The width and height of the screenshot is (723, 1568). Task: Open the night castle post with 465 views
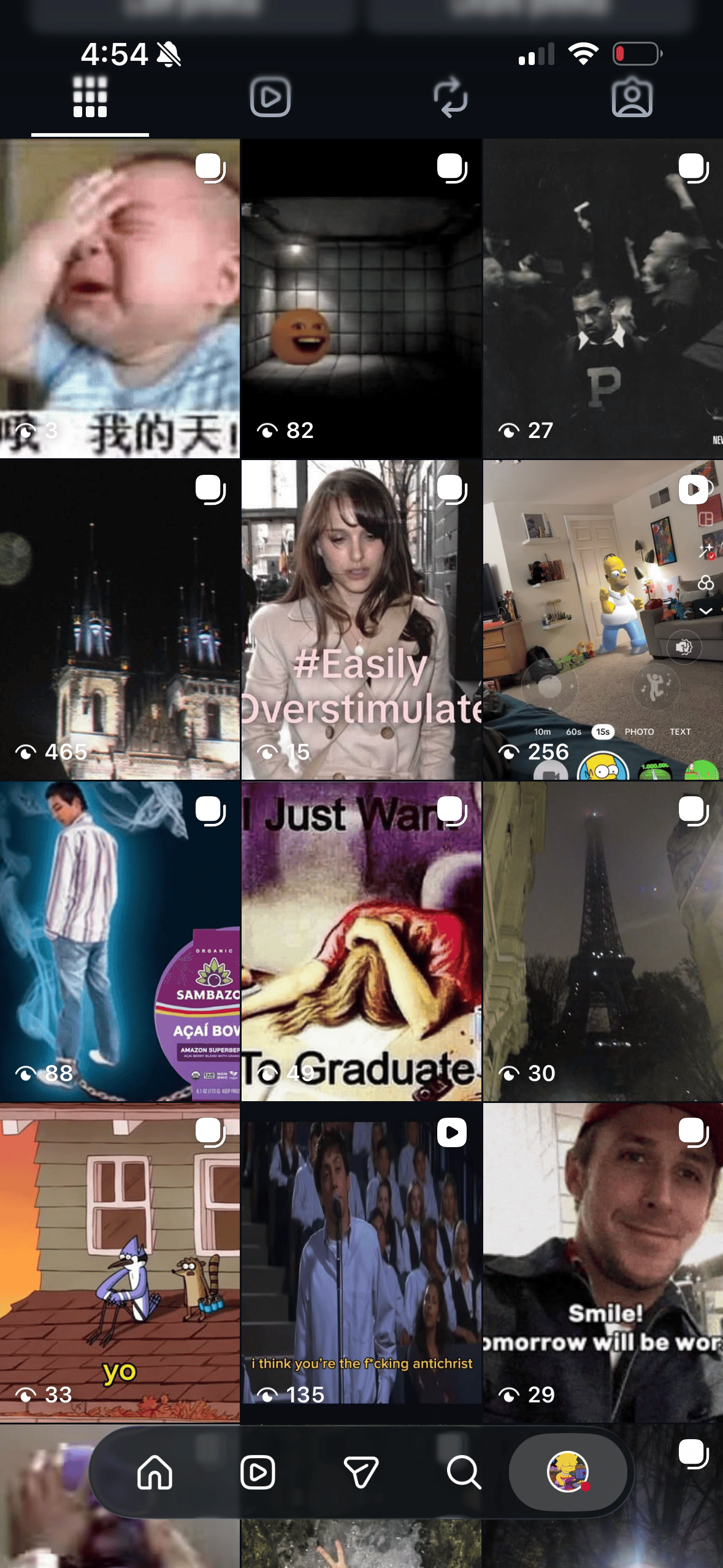(120, 620)
